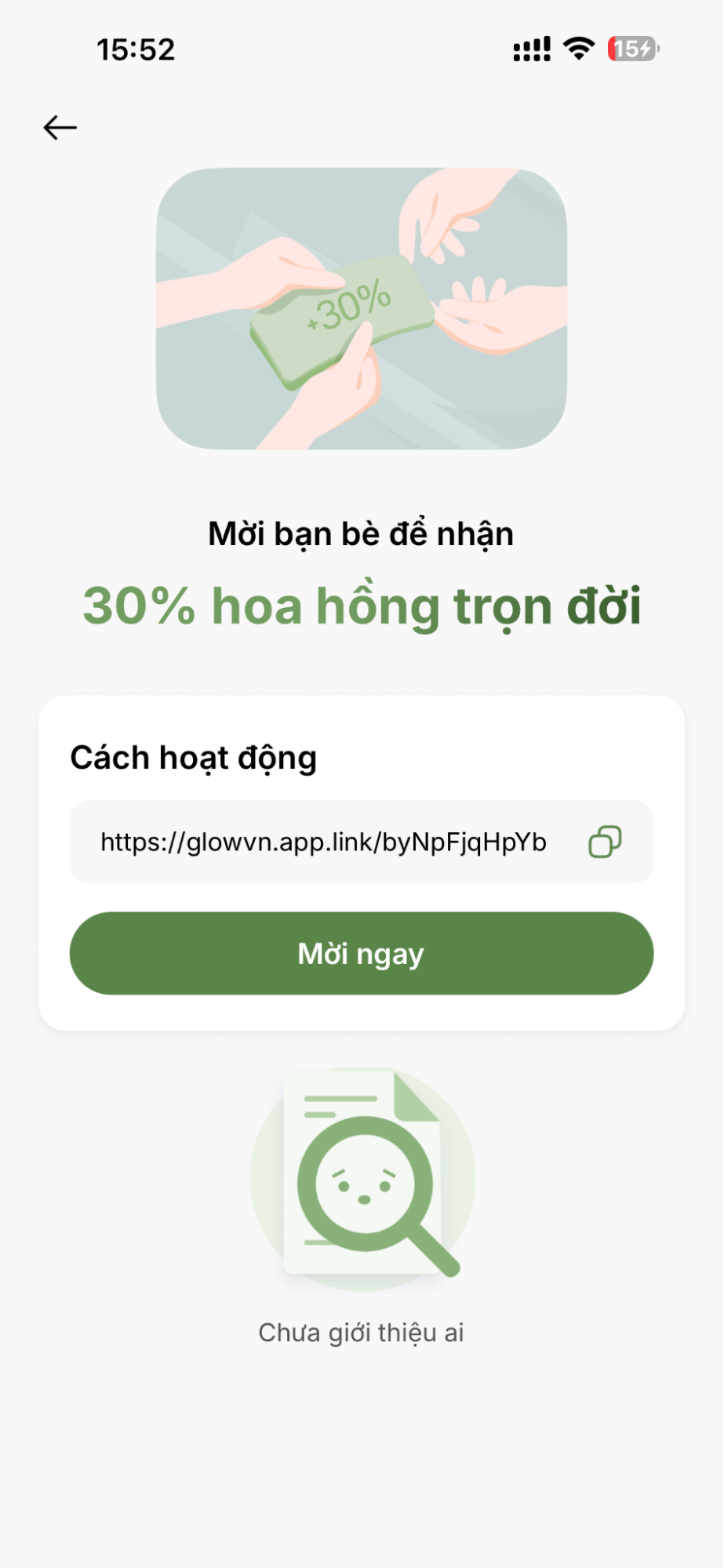The height and width of the screenshot is (1568, 724).
Task: Tap the Mời ngay button
Action: coord(362,953)
